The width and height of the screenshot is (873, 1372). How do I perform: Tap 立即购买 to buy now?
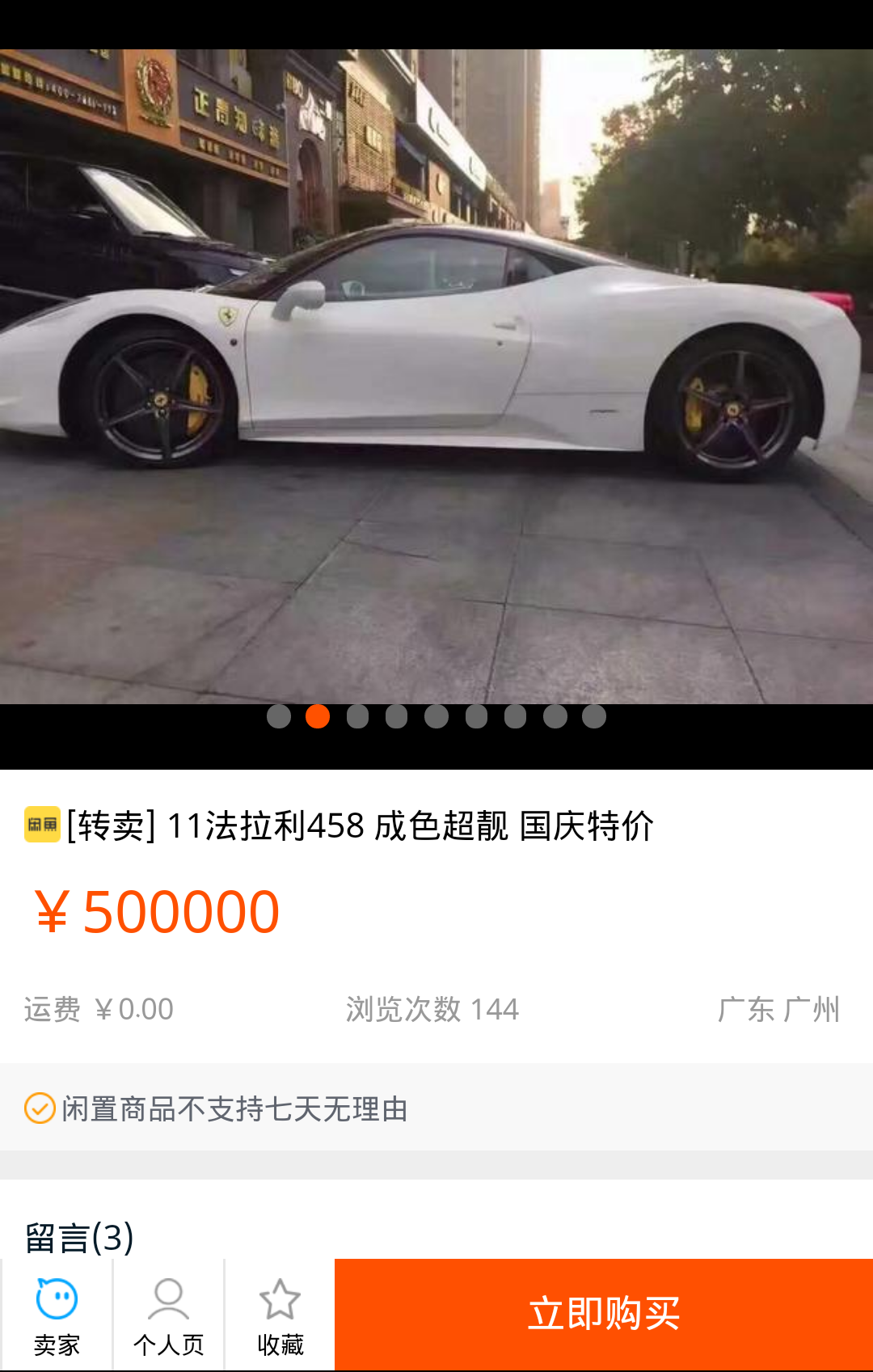603,1314
